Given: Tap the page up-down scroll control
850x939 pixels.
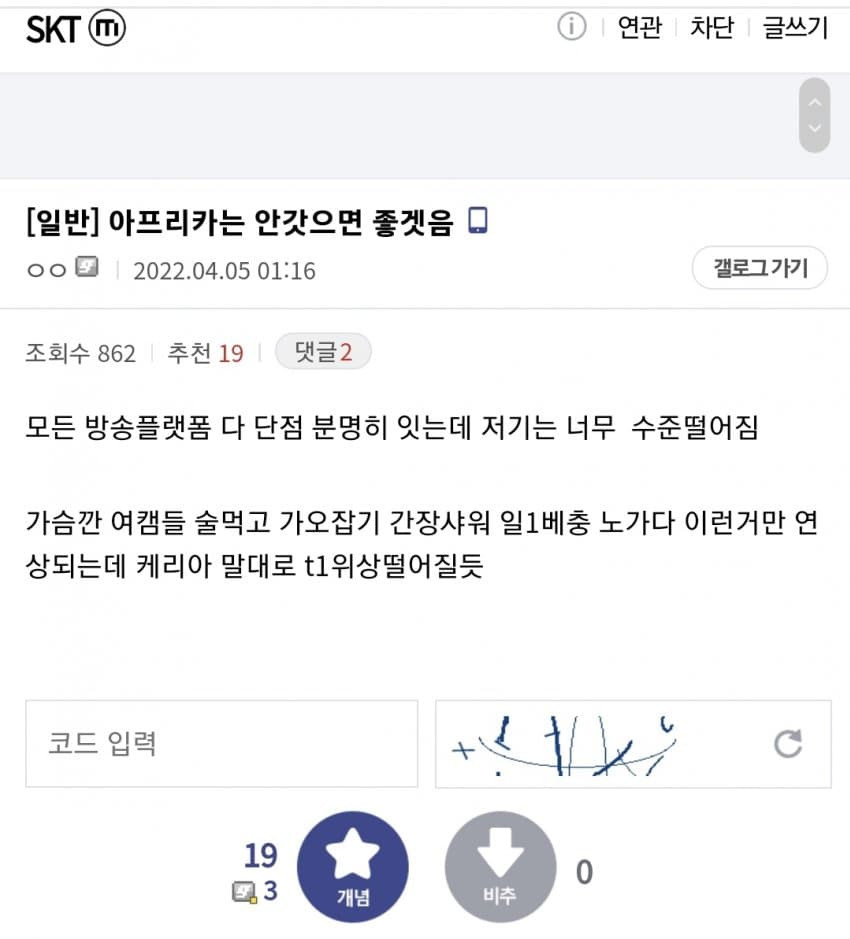Looking at the screenshot, I should [815, 115].
